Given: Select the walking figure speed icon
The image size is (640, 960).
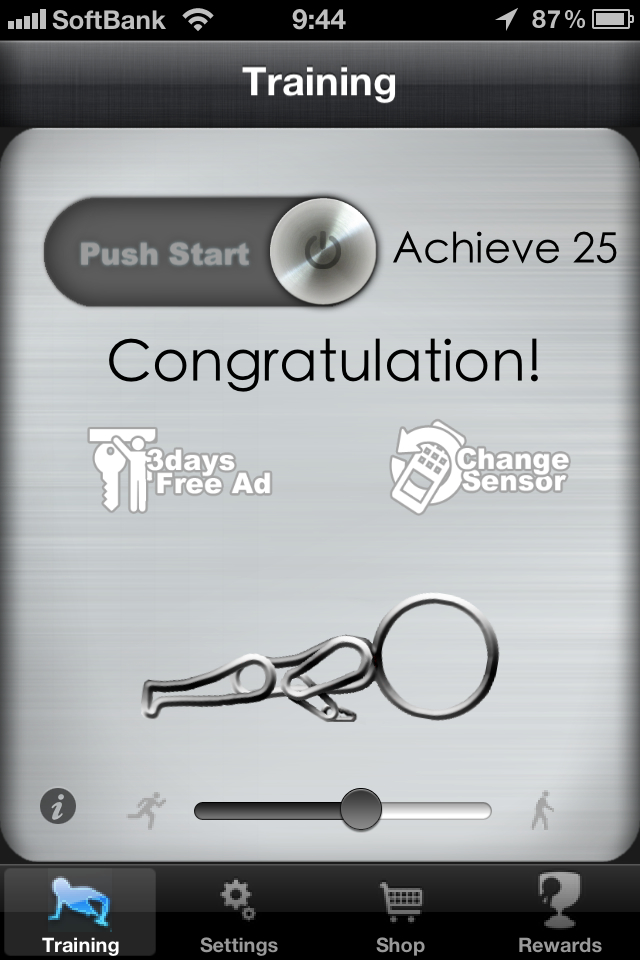Looking at the screenshot, I should [541, 809].
